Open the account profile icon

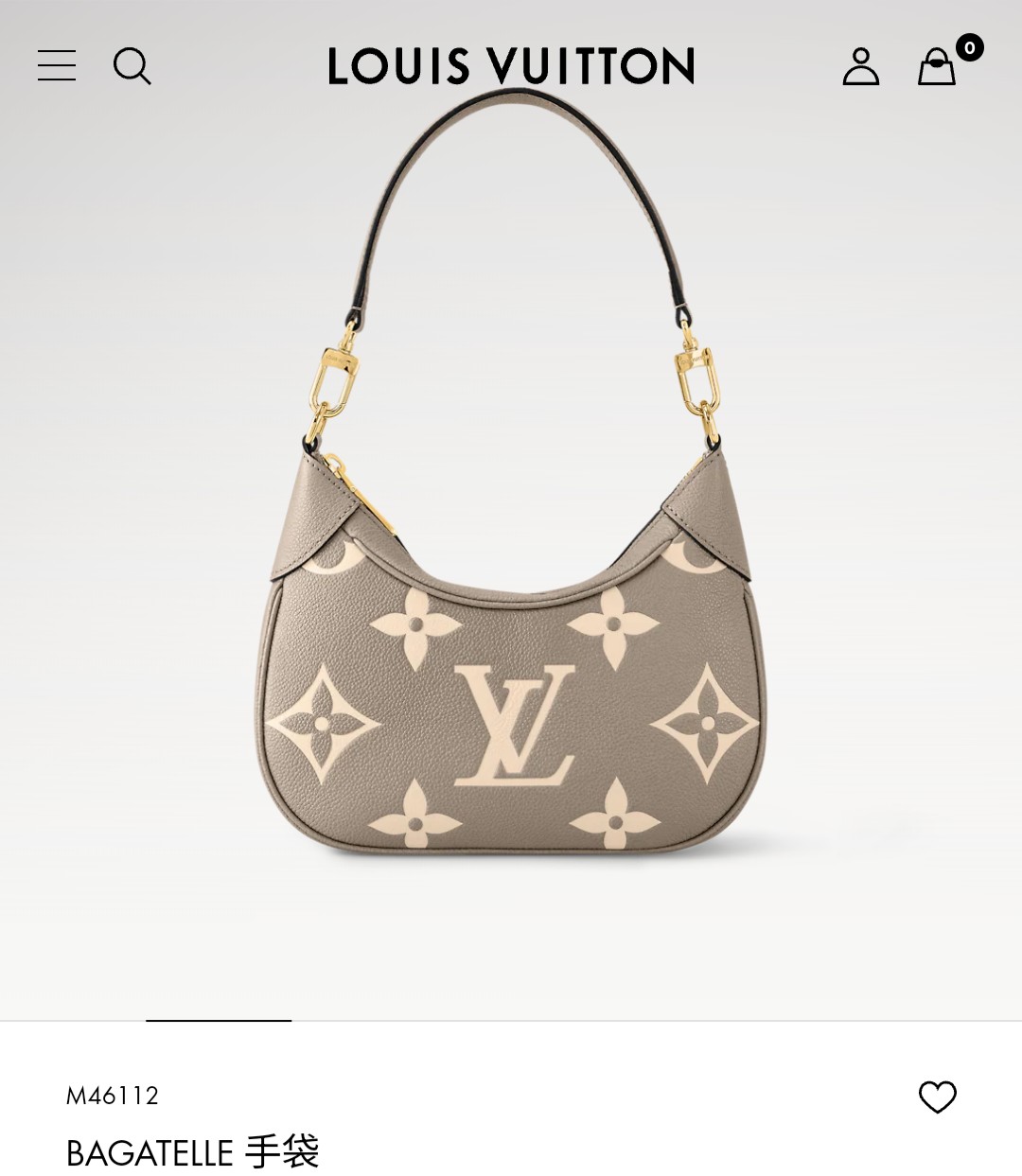click(860, 66)
